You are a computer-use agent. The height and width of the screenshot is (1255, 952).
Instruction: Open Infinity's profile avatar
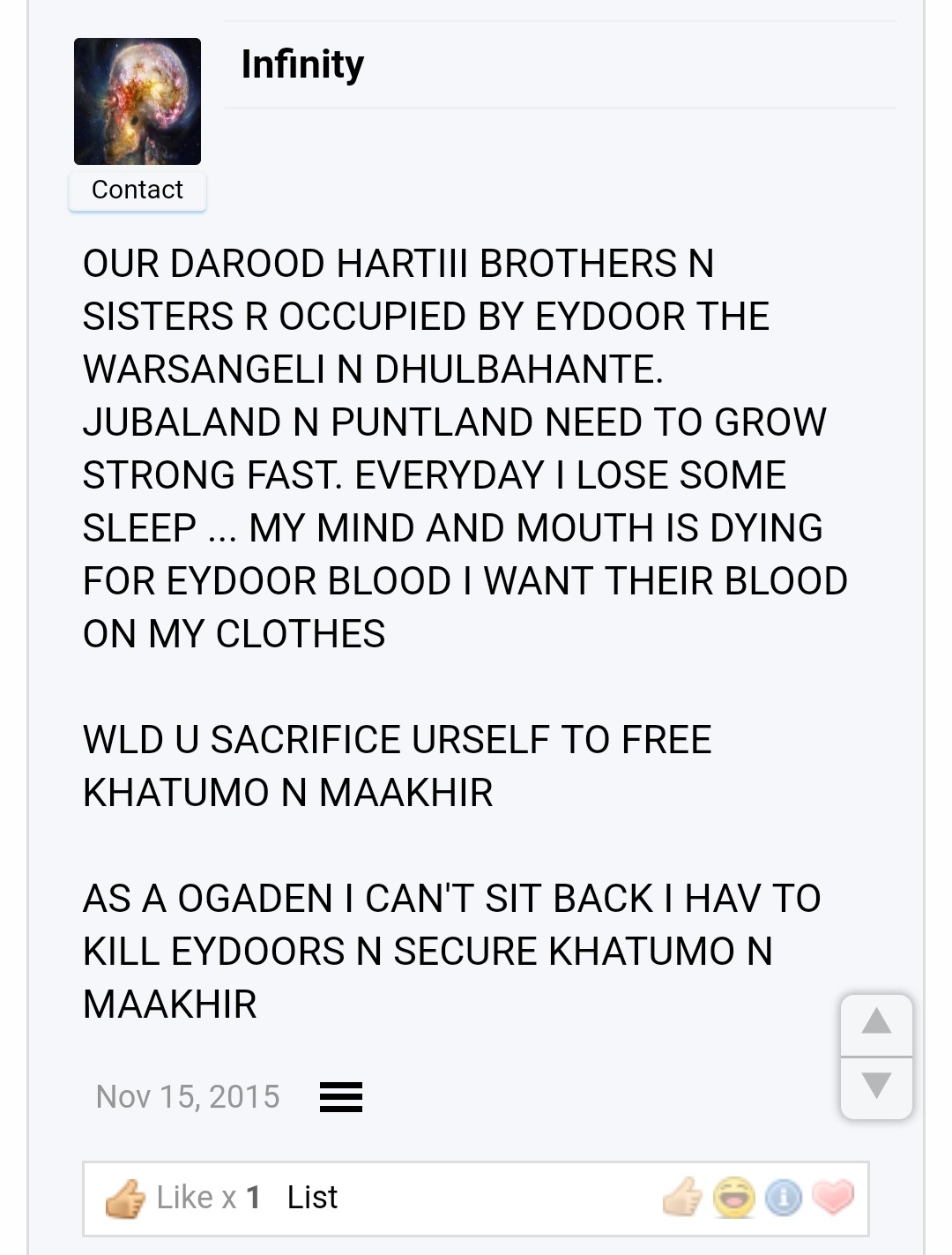point(138,101)
